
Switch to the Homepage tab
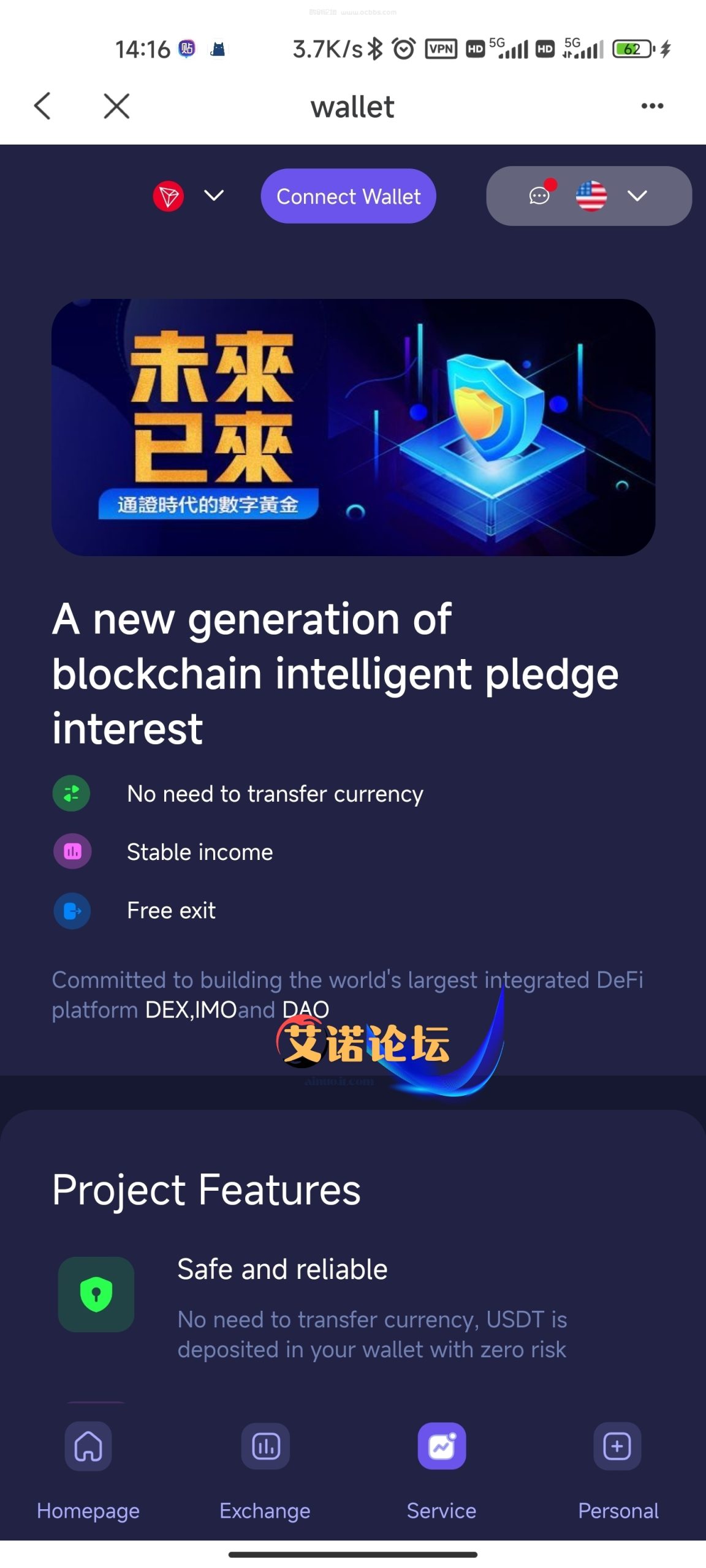(x=88, y=1470)
